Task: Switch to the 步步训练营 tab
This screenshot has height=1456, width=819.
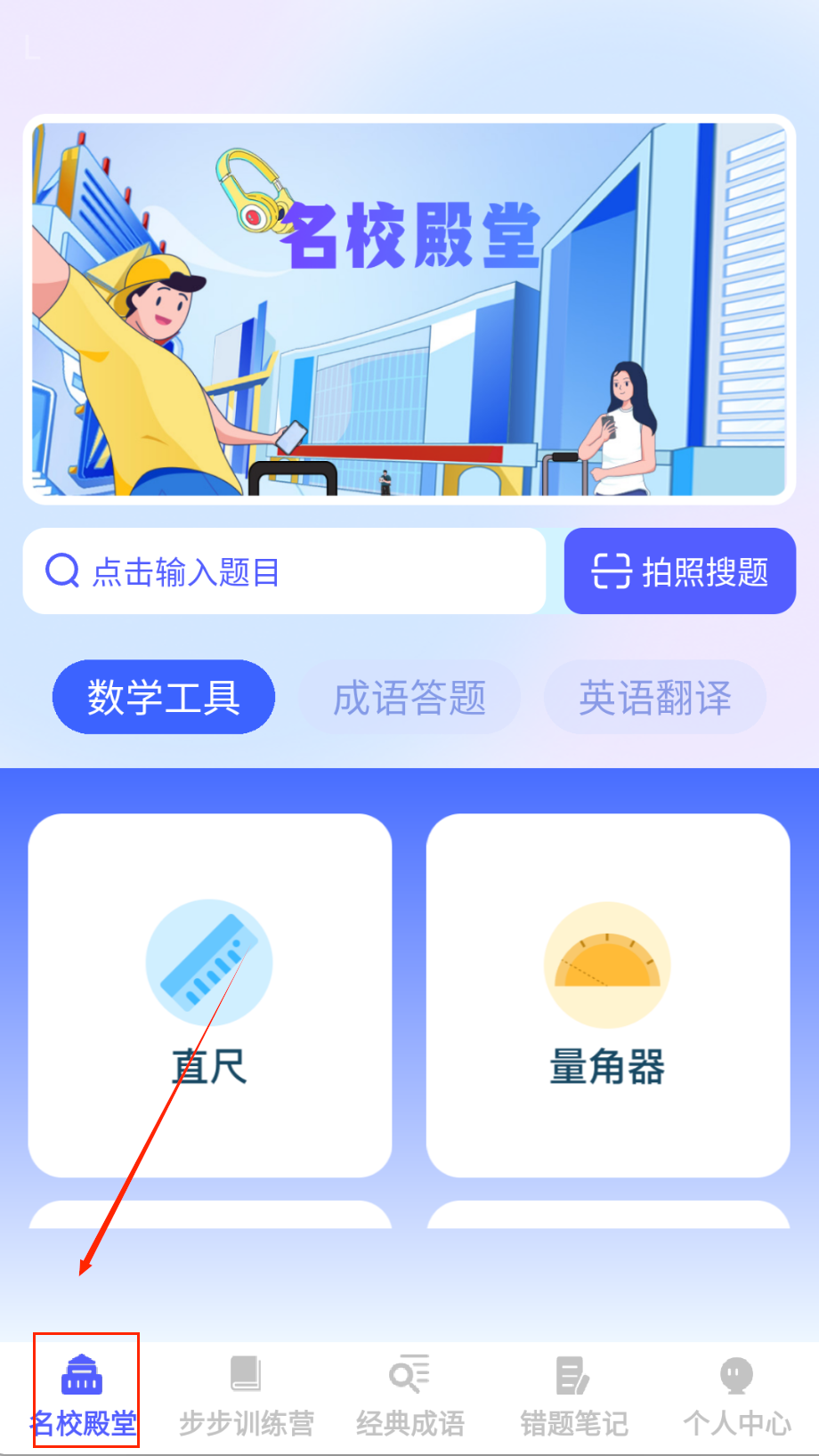Action: (247, 1395)
